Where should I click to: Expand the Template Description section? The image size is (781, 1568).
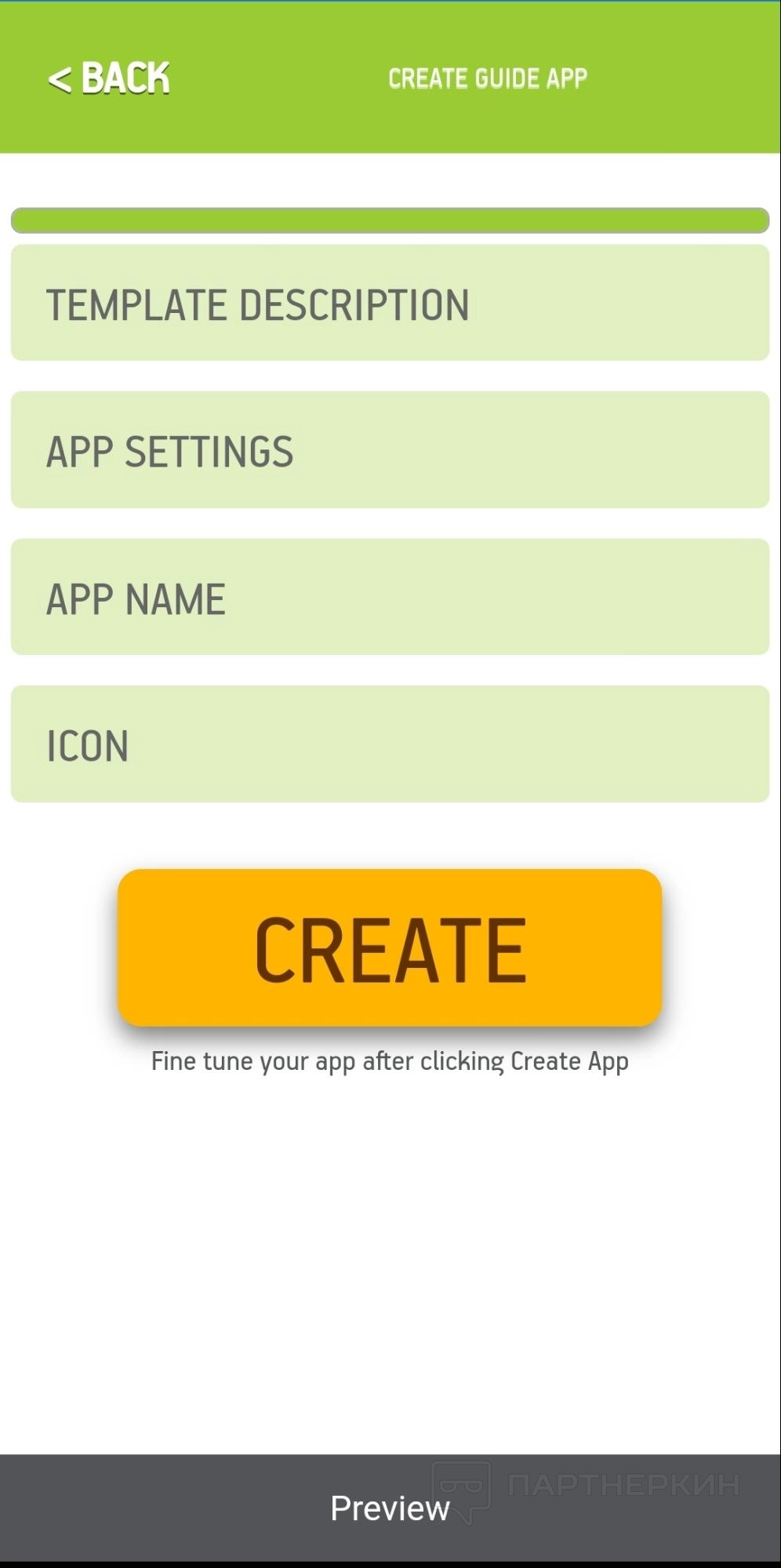[390, 304]
